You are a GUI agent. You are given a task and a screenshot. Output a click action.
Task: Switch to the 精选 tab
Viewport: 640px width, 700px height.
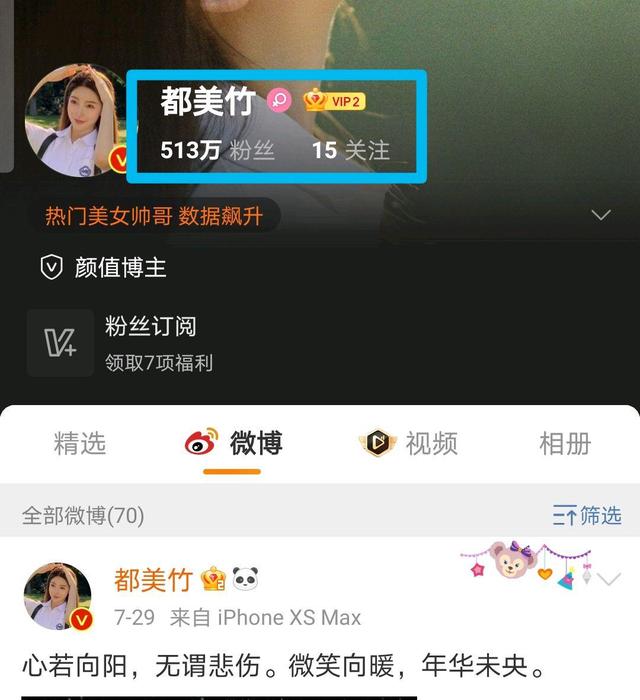79,444
